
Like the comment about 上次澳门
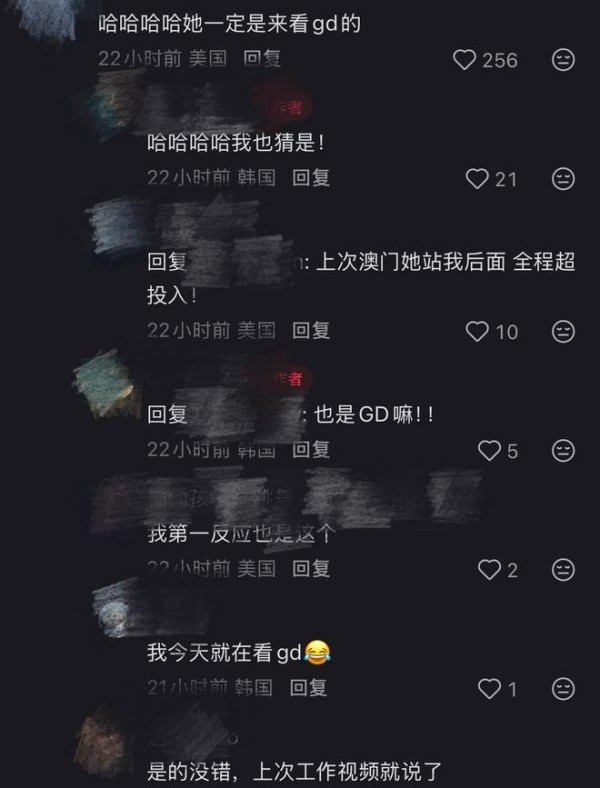coord(478,331)
